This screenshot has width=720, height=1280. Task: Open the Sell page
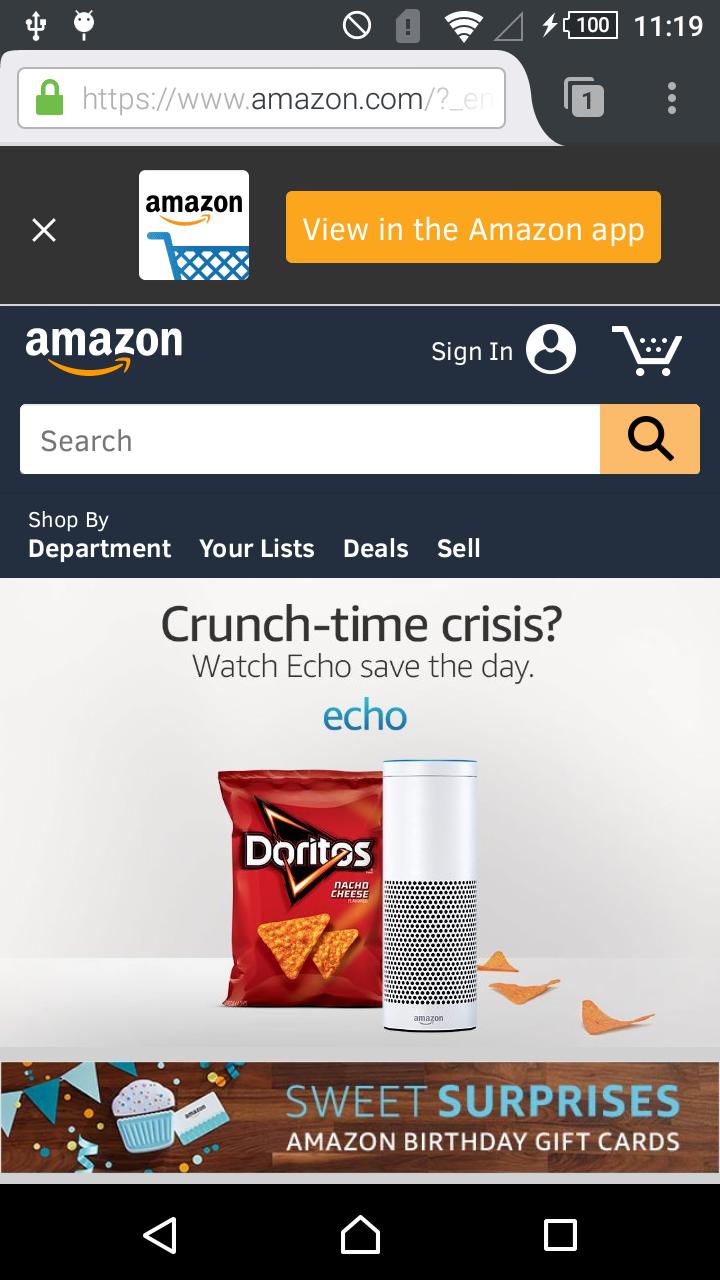click(x=458, y=548)
